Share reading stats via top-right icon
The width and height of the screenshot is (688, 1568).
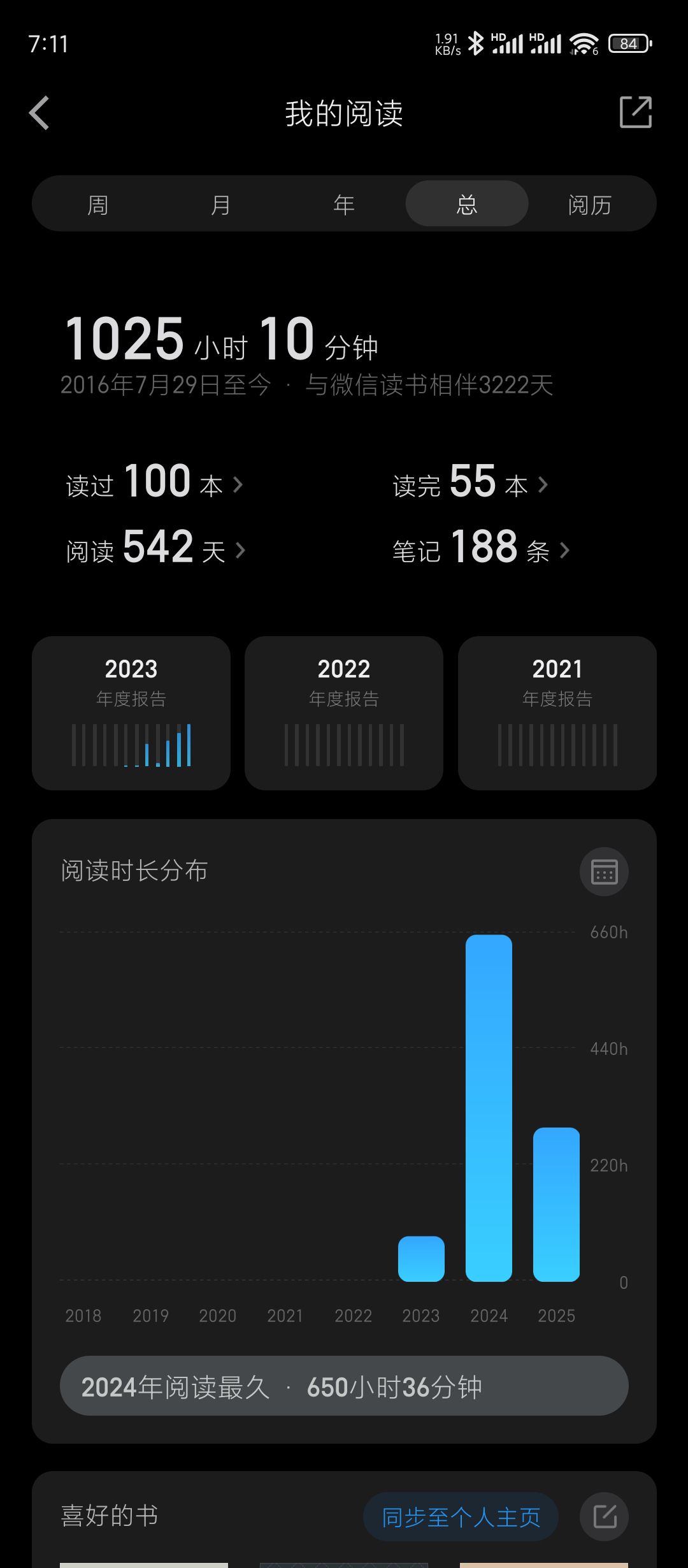click(x=635, y=112)
